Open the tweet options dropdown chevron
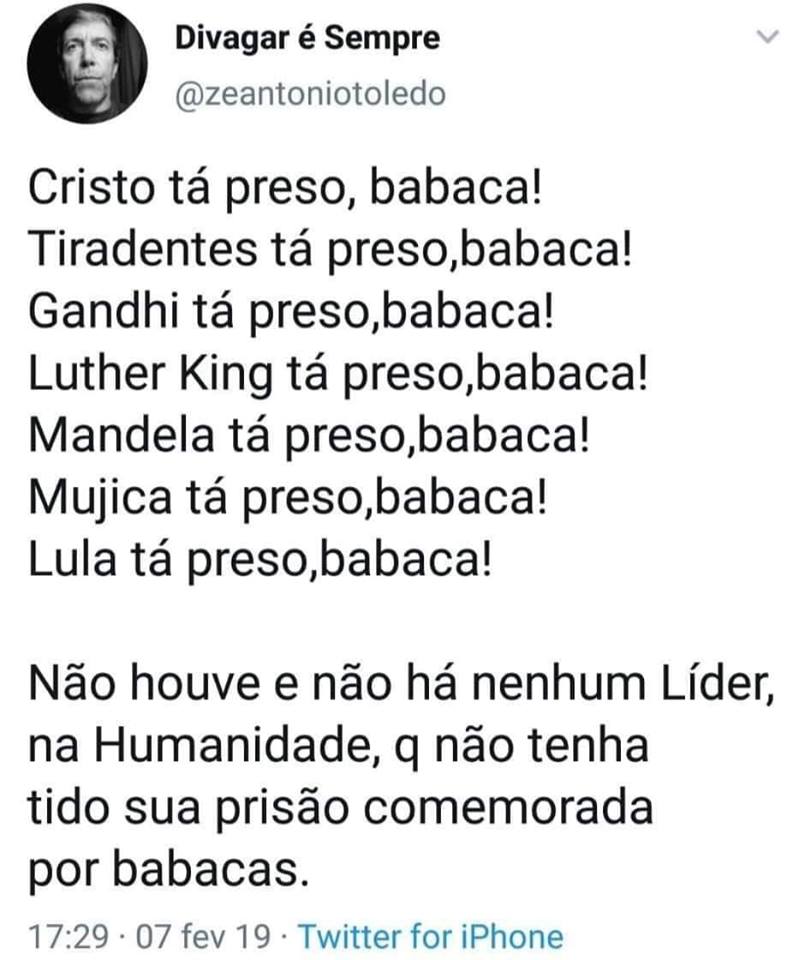Screen dimensions: 805x960 click(766, 37)
